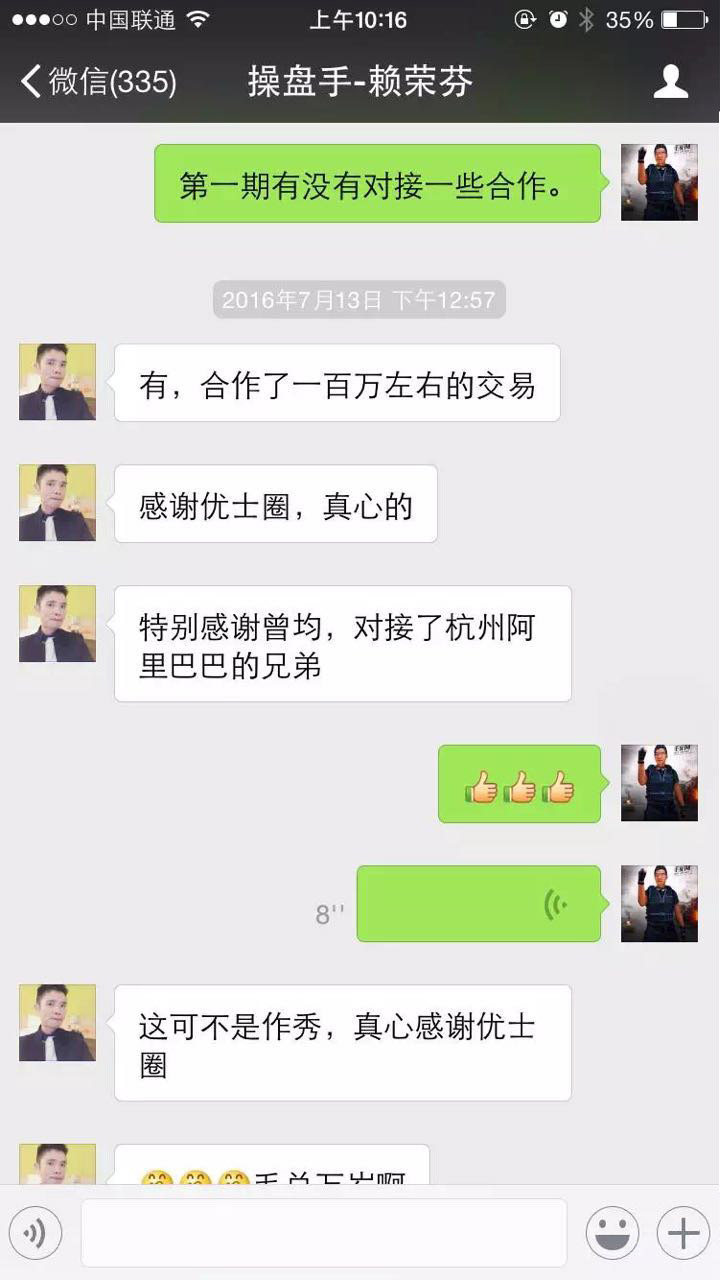Open the plus attachments menu

(683, 1233)
